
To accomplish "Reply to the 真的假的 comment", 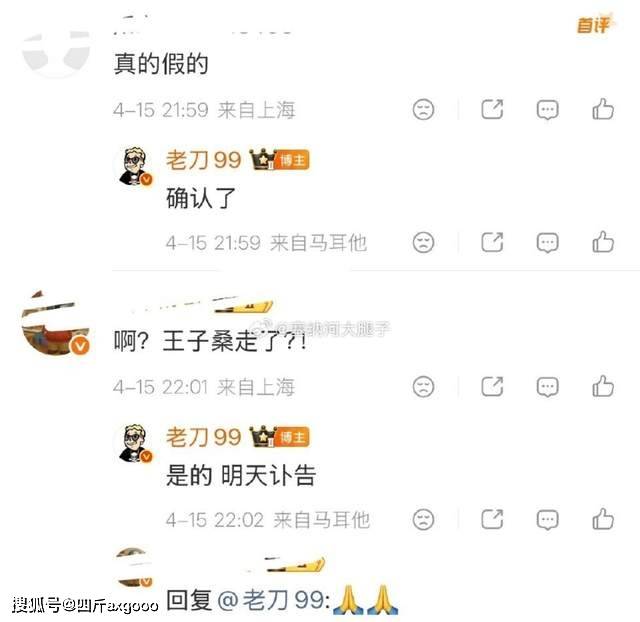I will (x=547, y=110).
